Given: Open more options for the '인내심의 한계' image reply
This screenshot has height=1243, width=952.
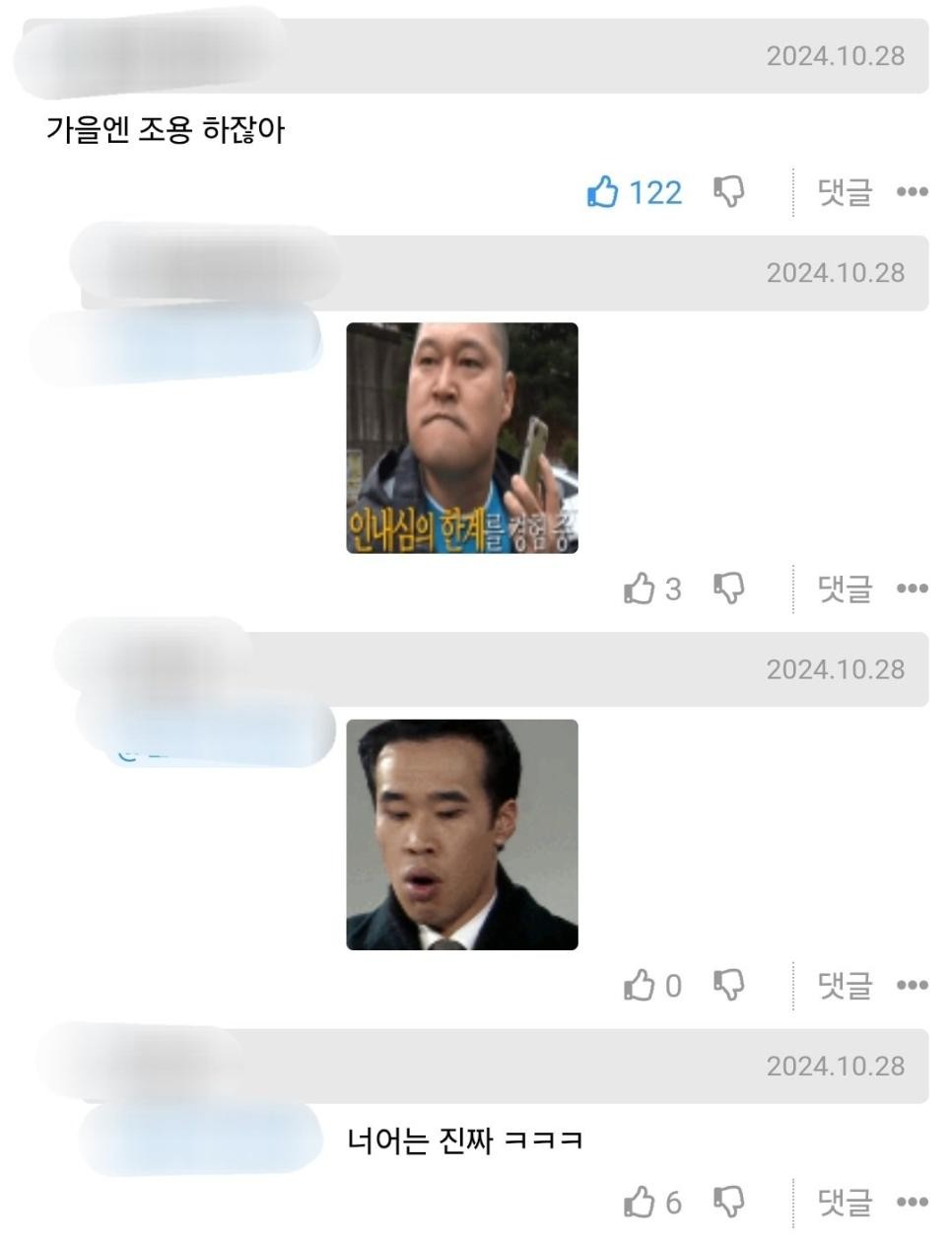Looking at the screenshot, I should (912, 588).
